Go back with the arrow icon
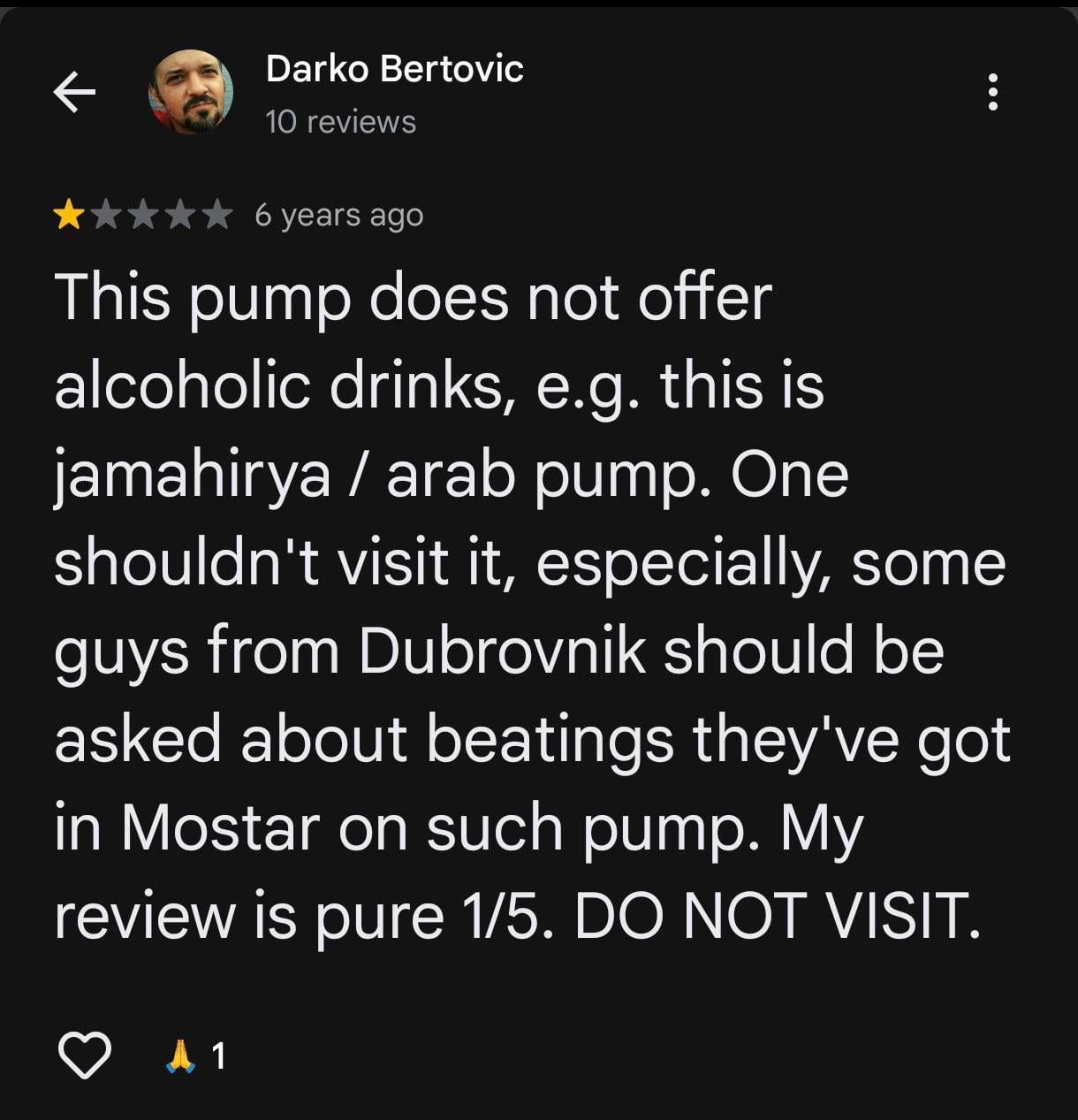Screen dimensions: 1078x1120 [75, 92]
